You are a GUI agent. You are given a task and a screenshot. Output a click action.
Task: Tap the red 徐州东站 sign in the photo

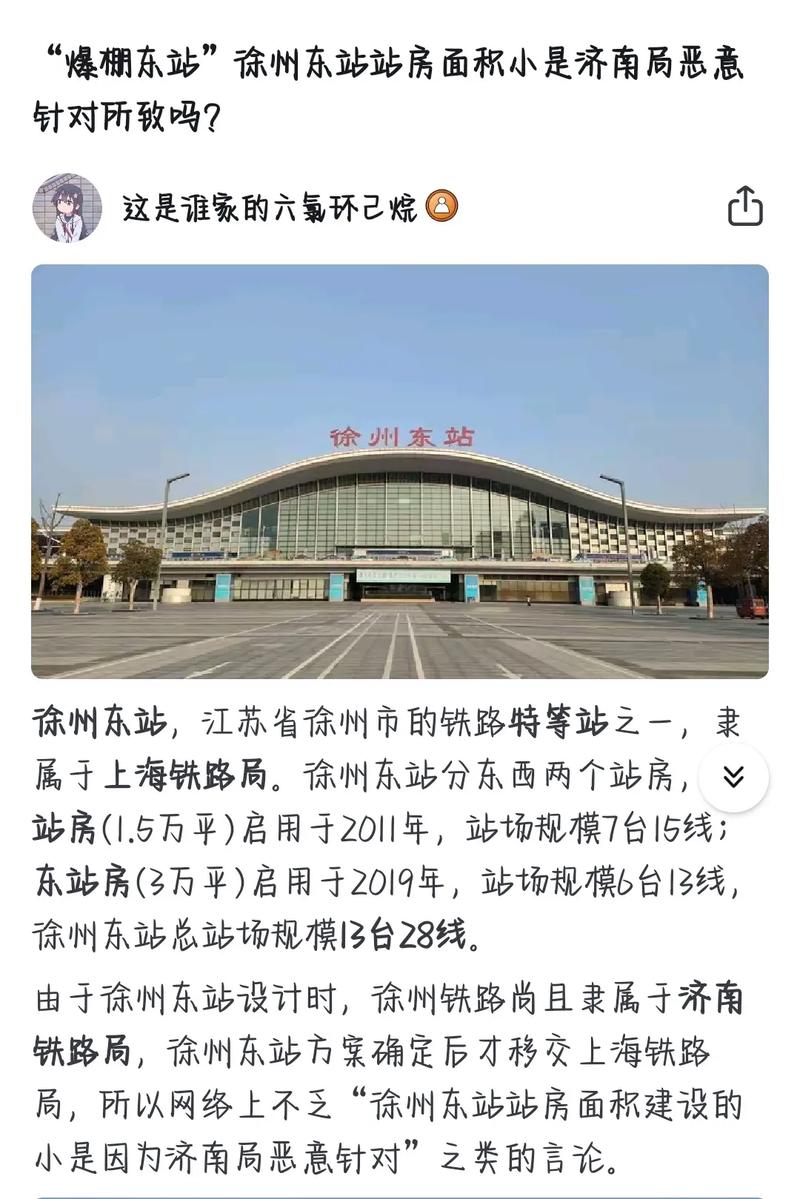click(404, 436)
